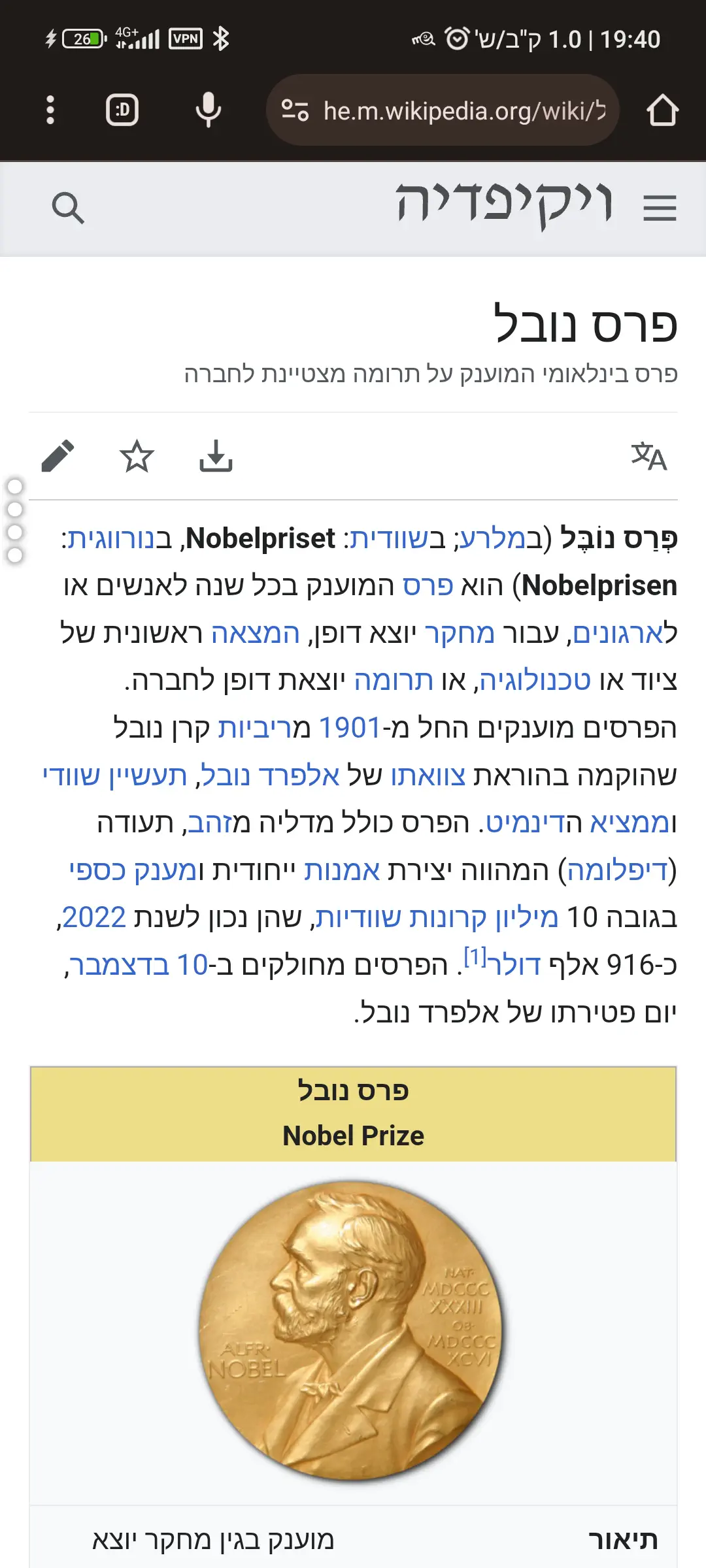Screen dimensions: 706x1568
Task: Start voice search with the microphone
Action: [208, 110]
